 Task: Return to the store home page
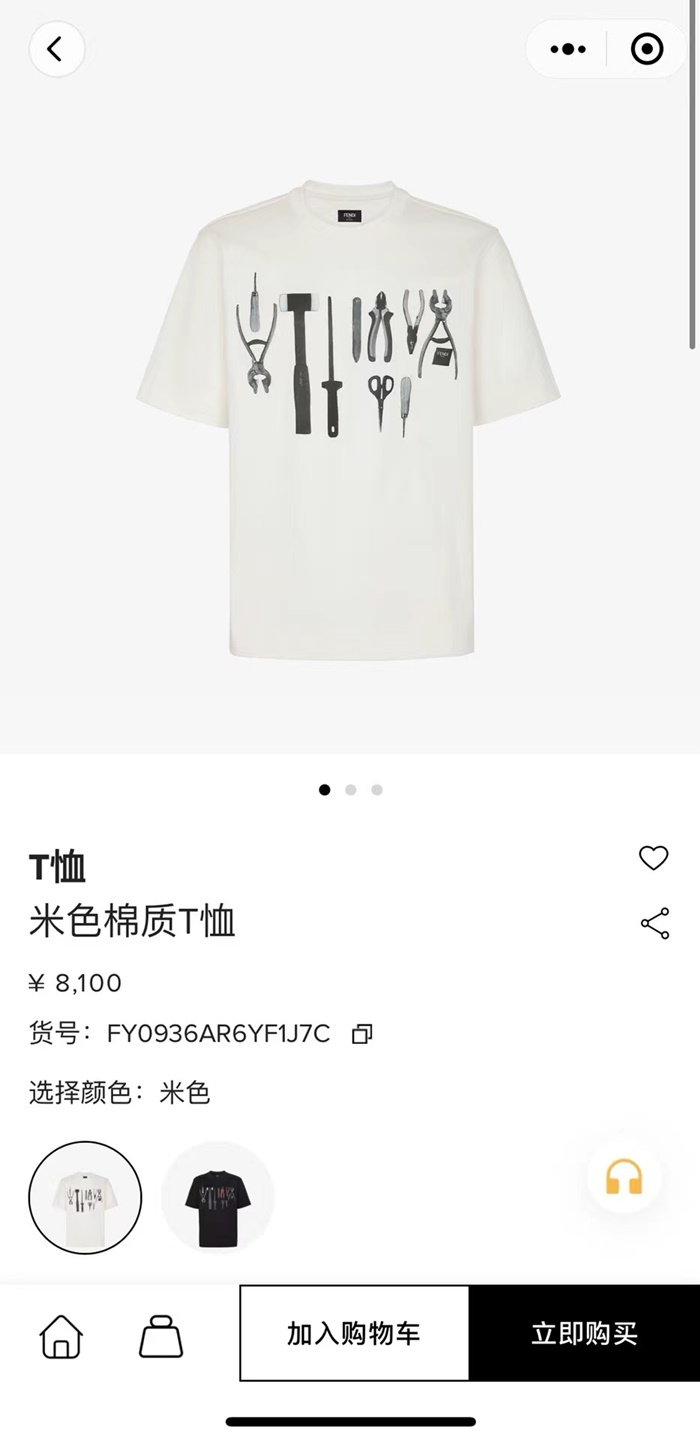coord(60,1335)
